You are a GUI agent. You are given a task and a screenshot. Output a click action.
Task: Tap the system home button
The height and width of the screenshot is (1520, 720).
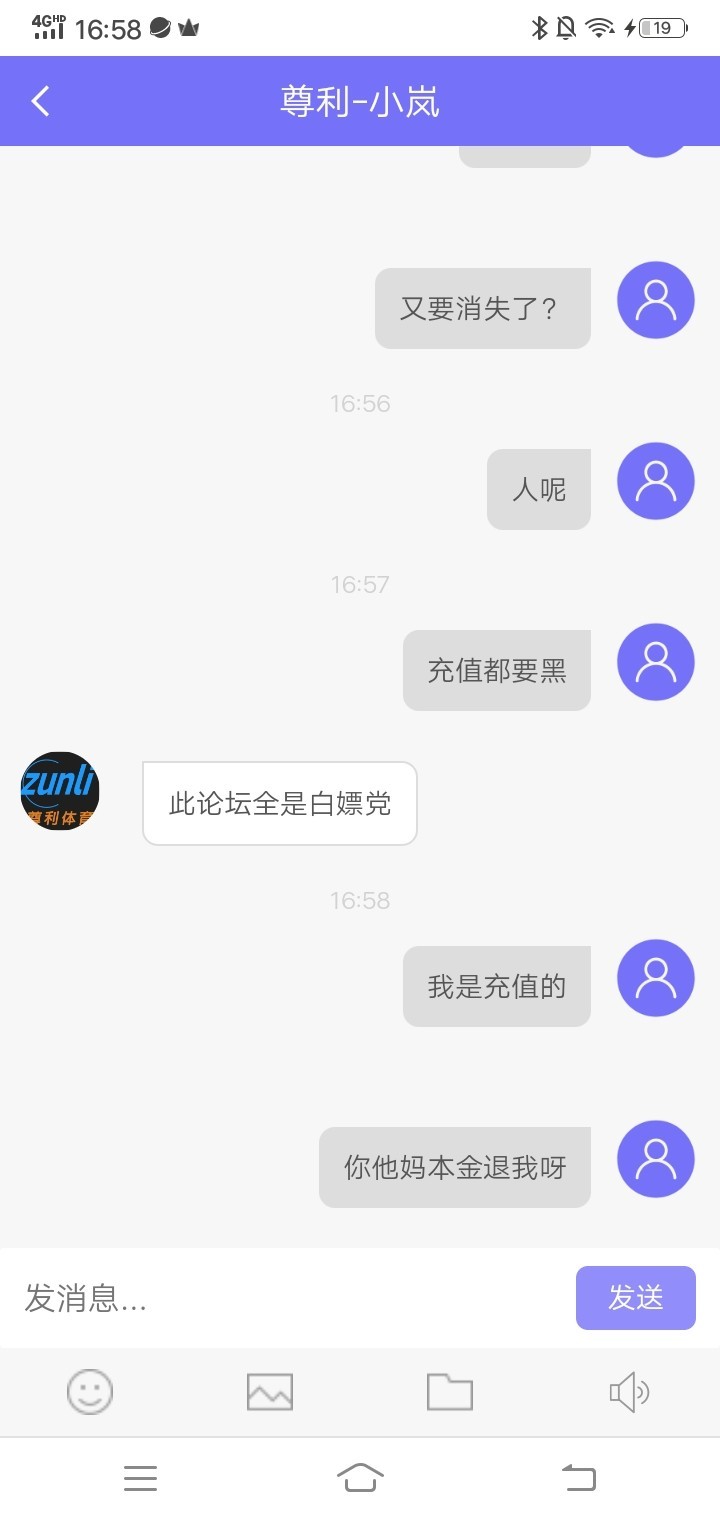click(360, 1477)
